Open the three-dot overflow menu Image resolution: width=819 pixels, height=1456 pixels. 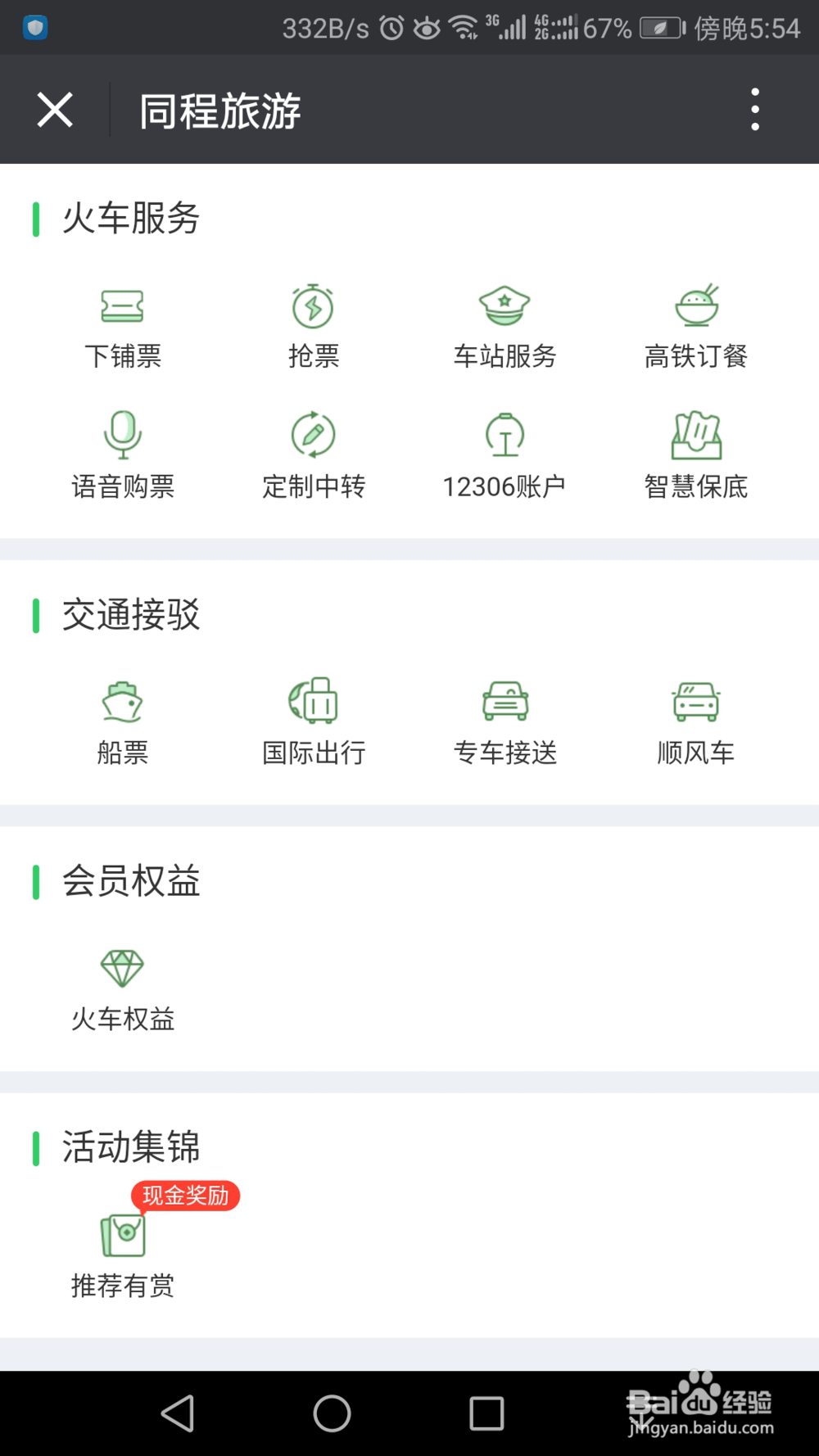coord(755,110)
